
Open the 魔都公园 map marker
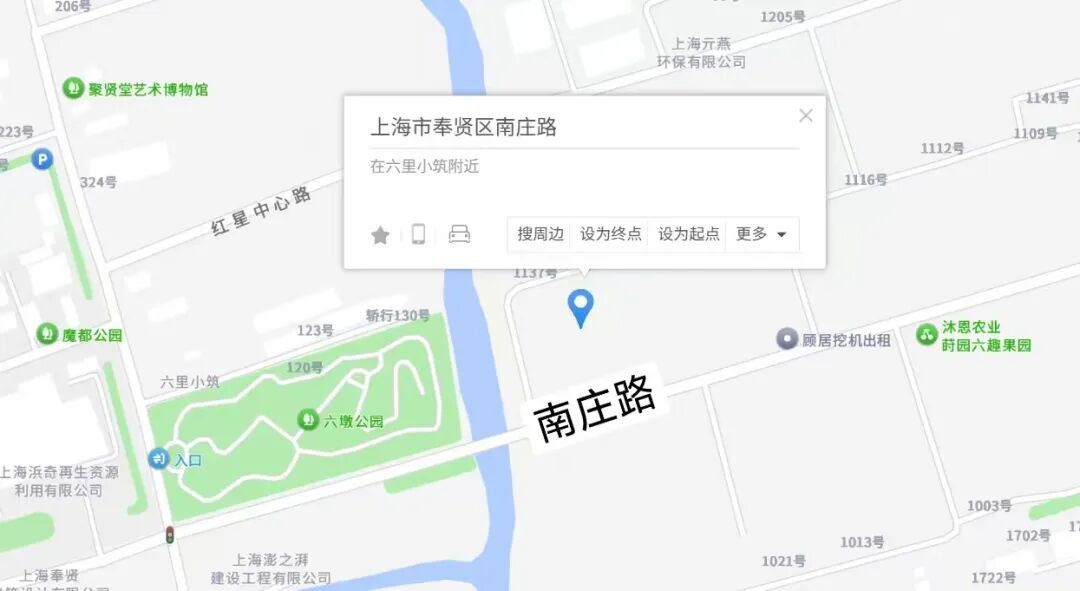point(47,334)
